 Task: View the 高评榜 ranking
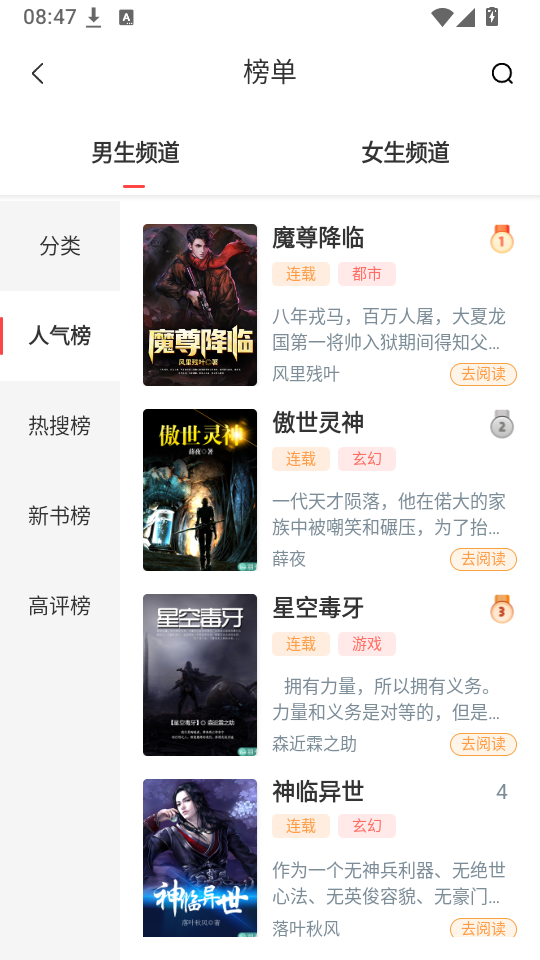[x=60, y=606]
